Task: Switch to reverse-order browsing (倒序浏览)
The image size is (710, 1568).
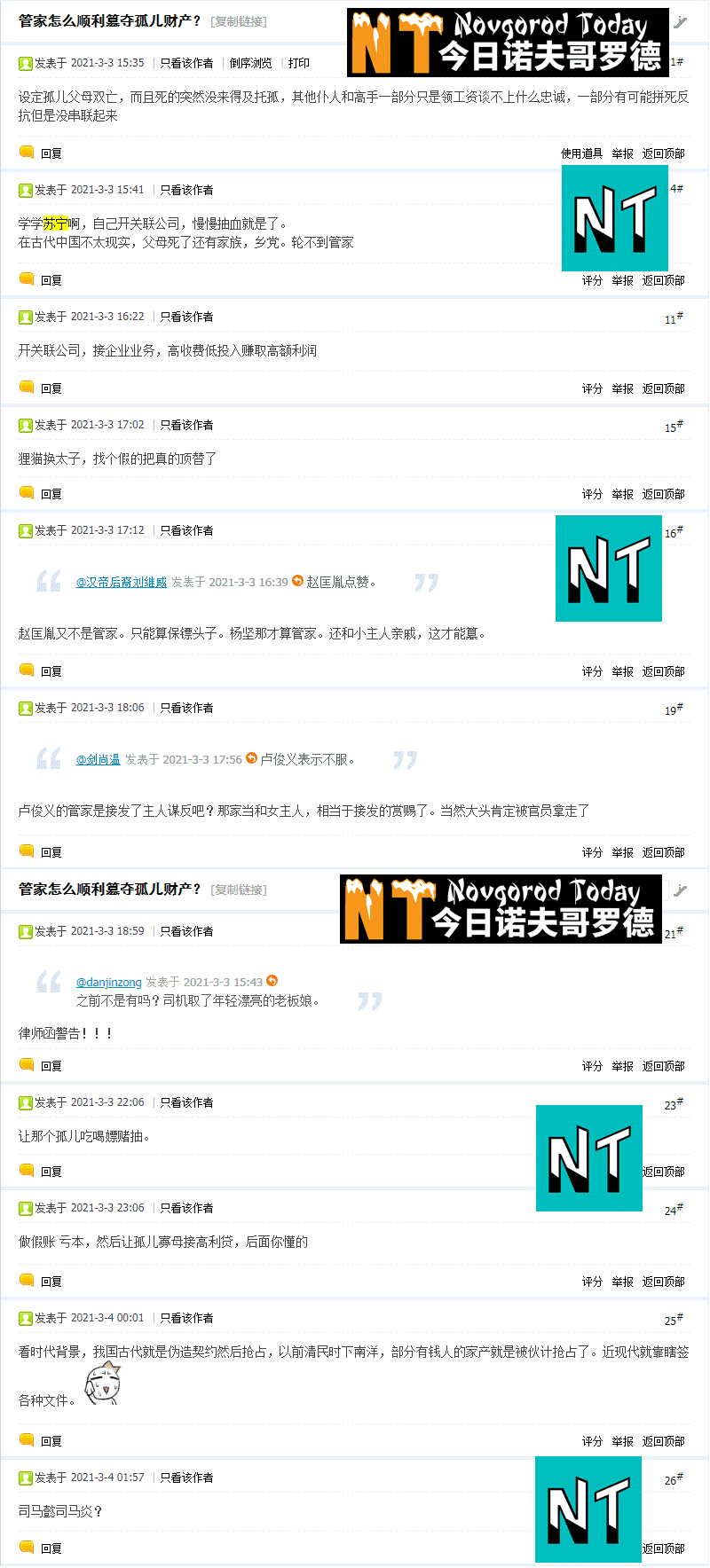Action: point(250,63)
